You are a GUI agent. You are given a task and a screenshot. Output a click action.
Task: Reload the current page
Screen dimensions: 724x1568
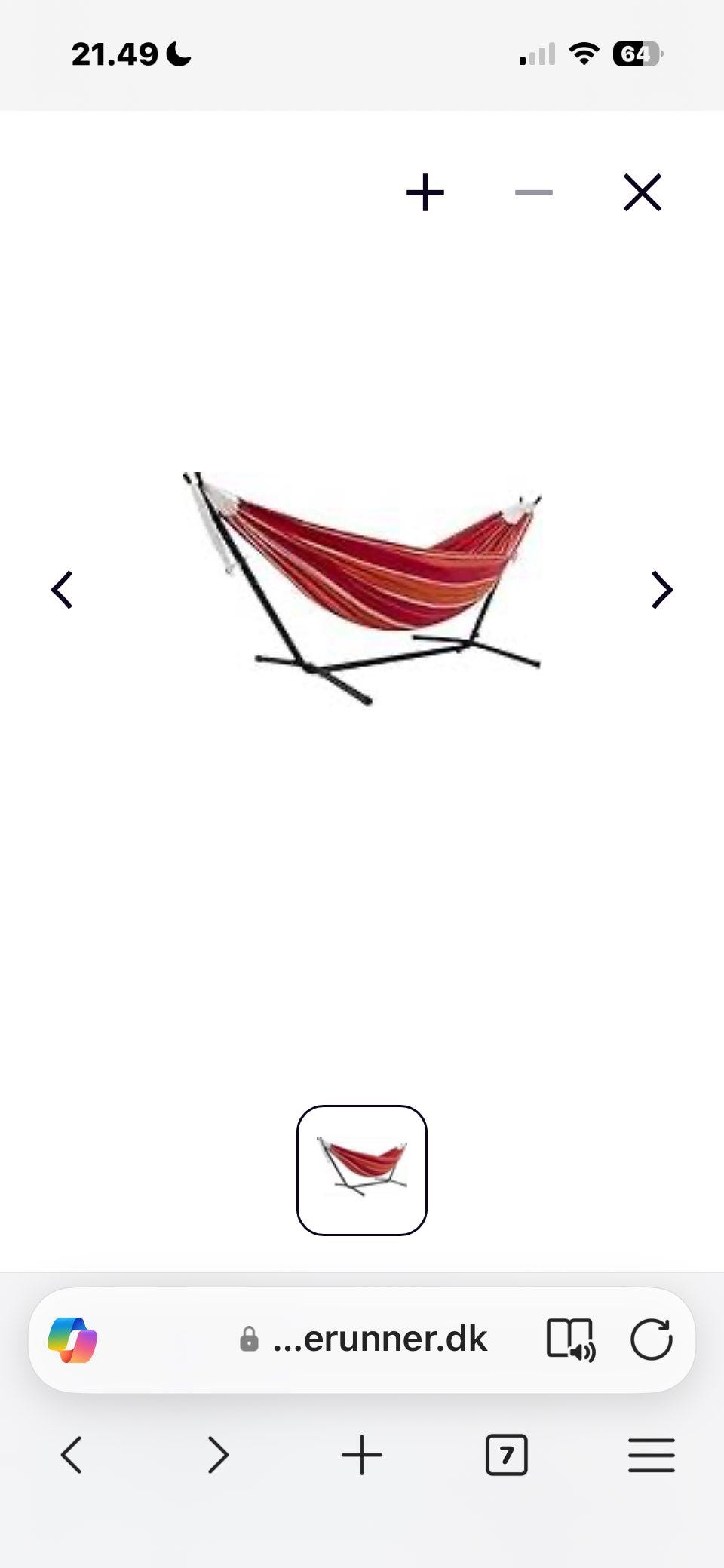652,1339
